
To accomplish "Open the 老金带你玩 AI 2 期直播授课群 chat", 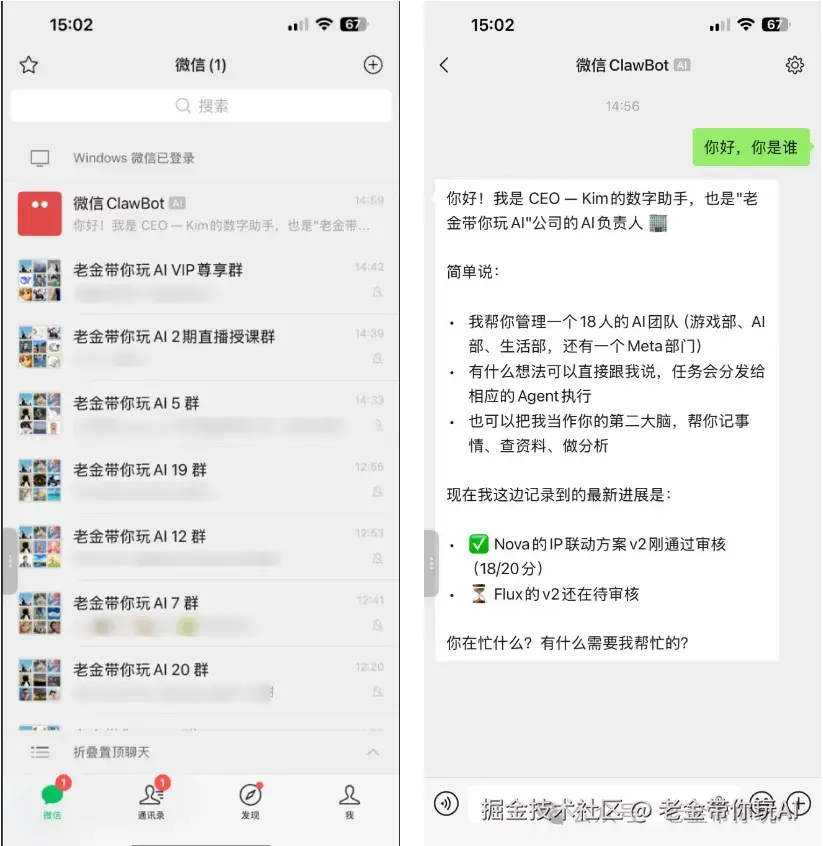I will point(200,347).
